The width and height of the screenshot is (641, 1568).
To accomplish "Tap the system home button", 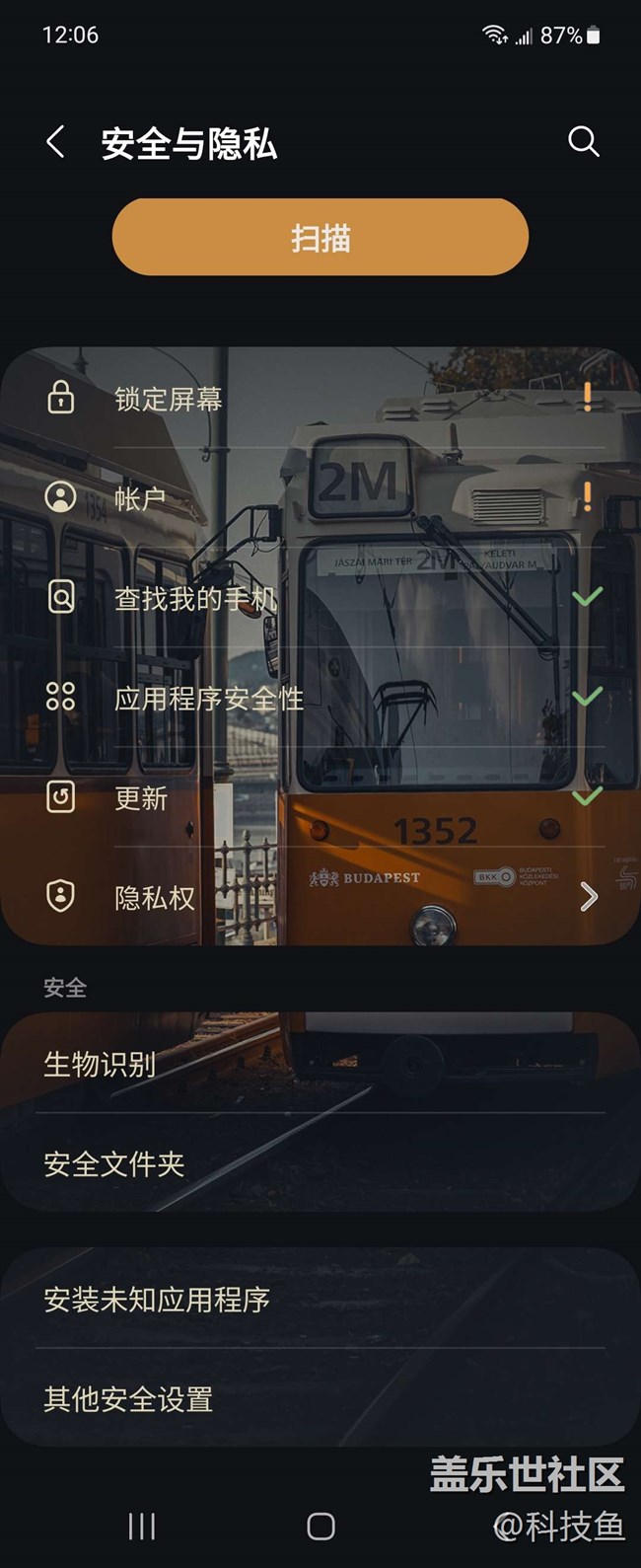I will pyautogui.click(x=320, y=1527).
